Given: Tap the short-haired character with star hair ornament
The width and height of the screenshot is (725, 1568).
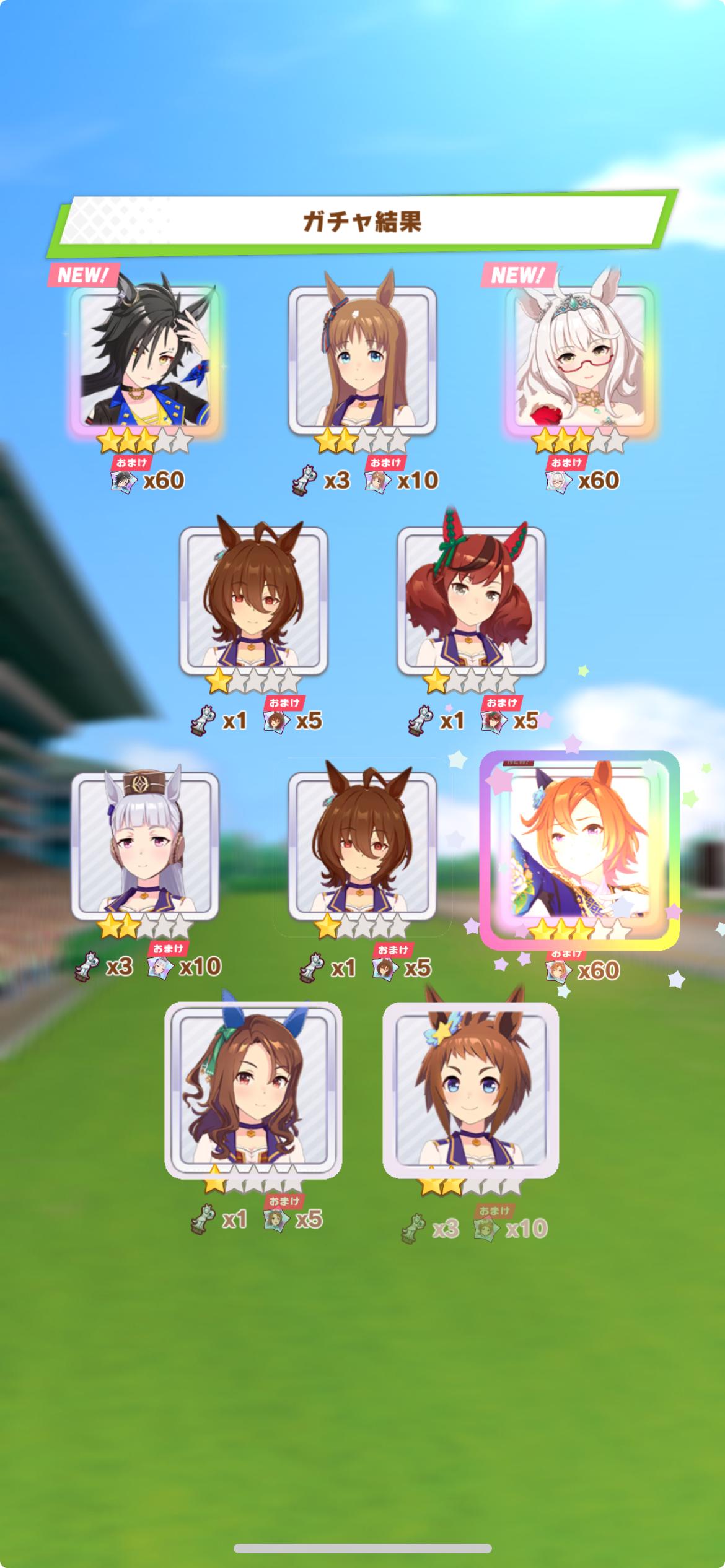Looking at the screenshot, I should point(471,1090).
